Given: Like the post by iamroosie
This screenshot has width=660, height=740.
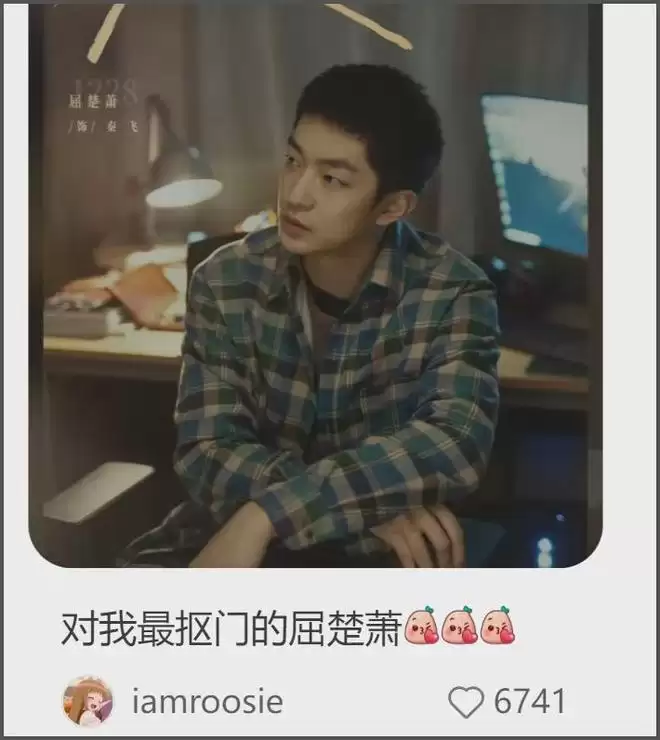Looking at the screenshot, I should (x=466, y=702).
